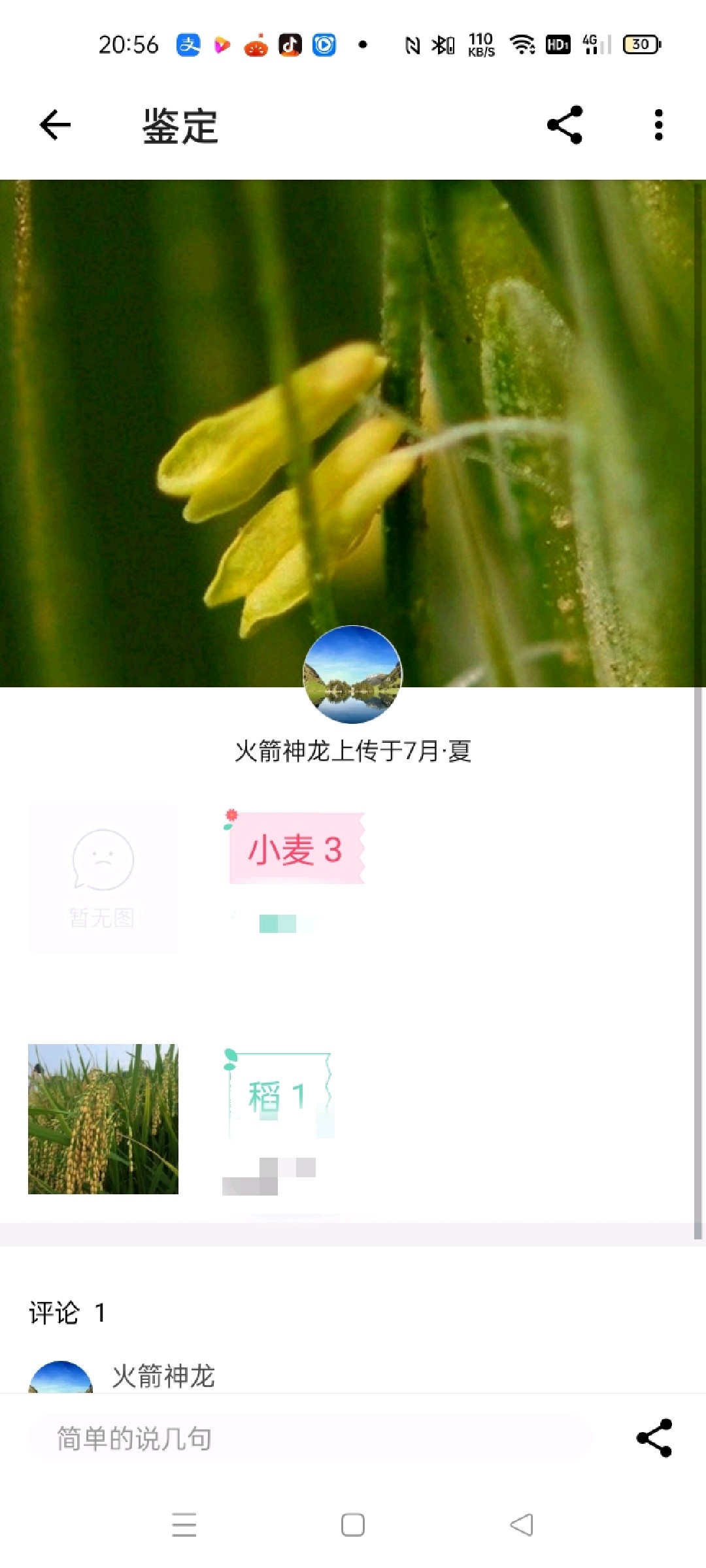Open the system recent apps view
Image resolution: width=706 pixels, height=1568 pixels.
point(184,1525)
